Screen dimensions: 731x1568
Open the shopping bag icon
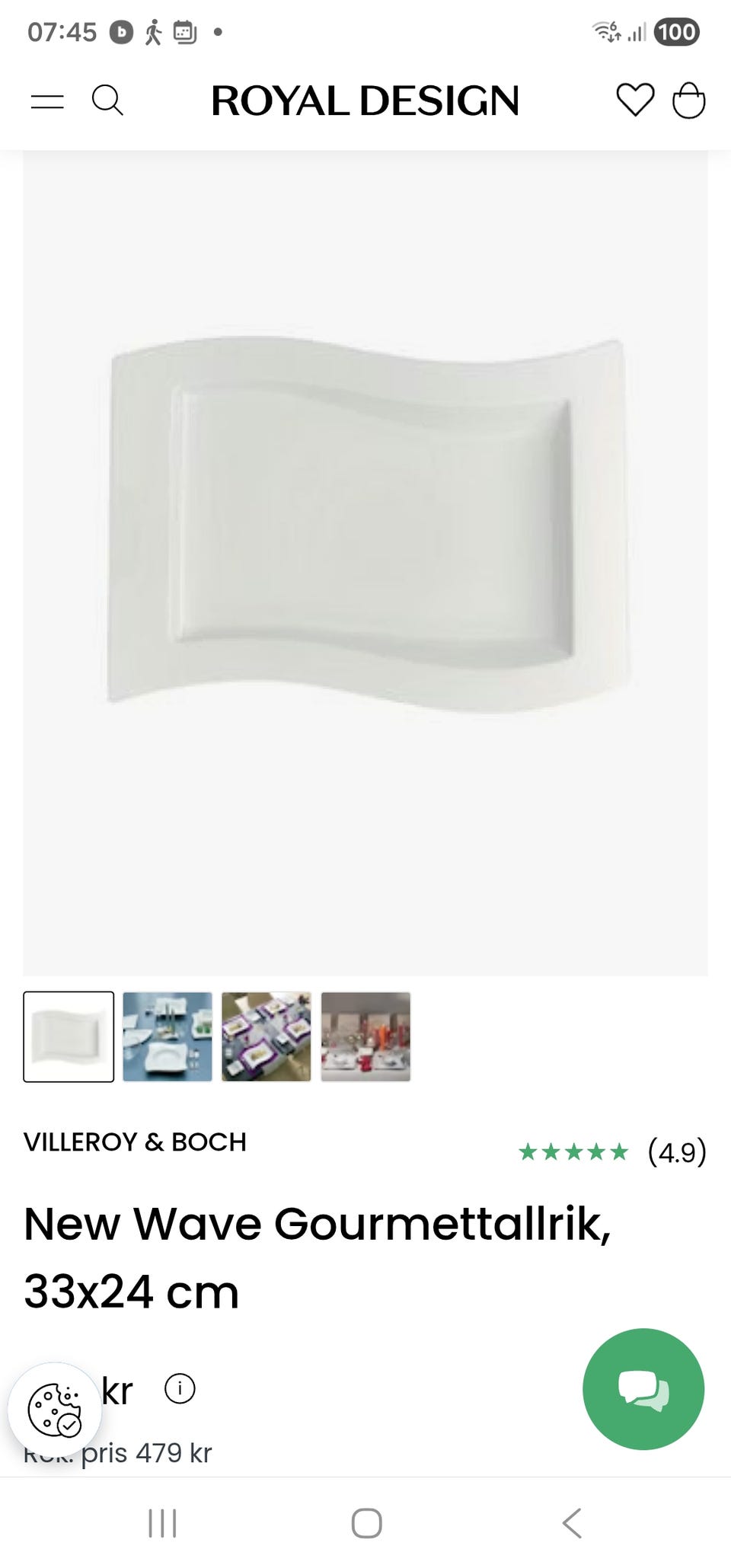pos(691,100)
